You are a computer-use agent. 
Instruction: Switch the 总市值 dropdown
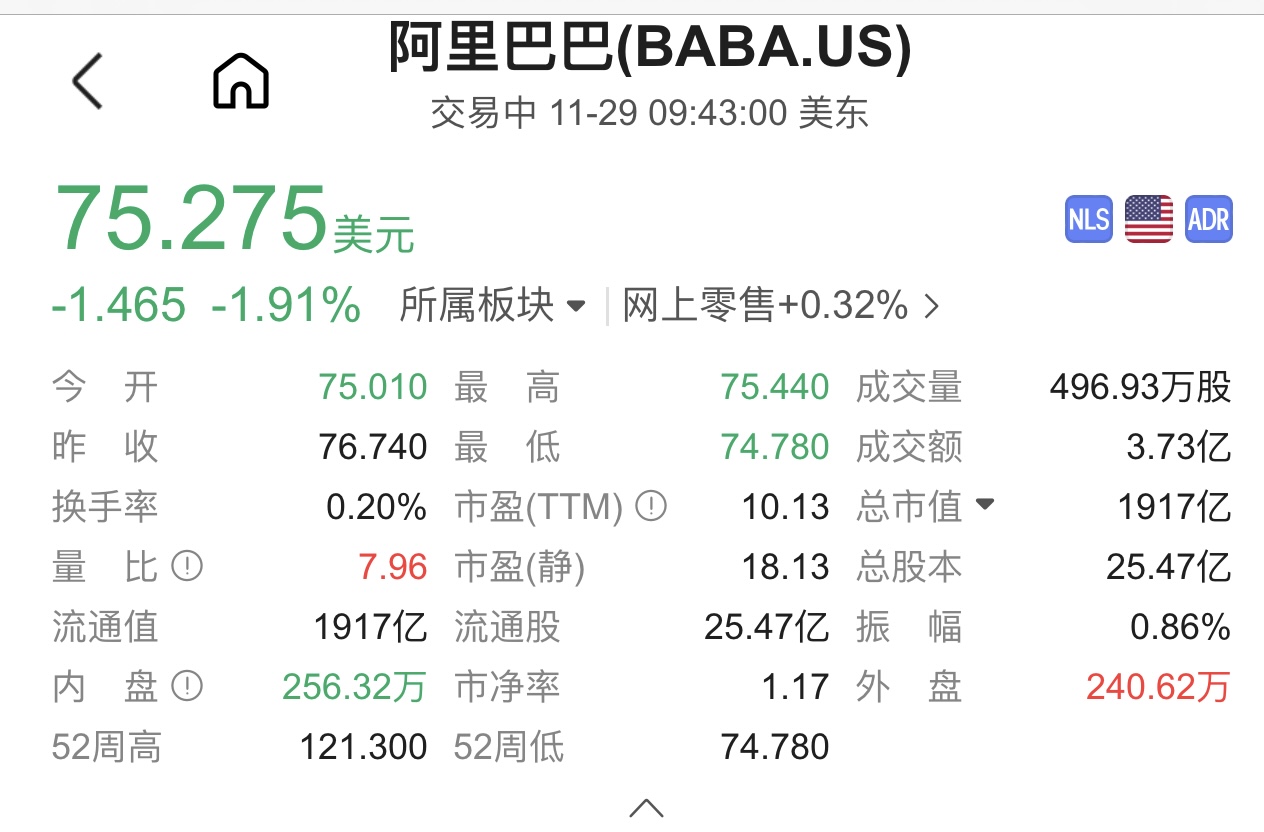(x=985, y=505)
